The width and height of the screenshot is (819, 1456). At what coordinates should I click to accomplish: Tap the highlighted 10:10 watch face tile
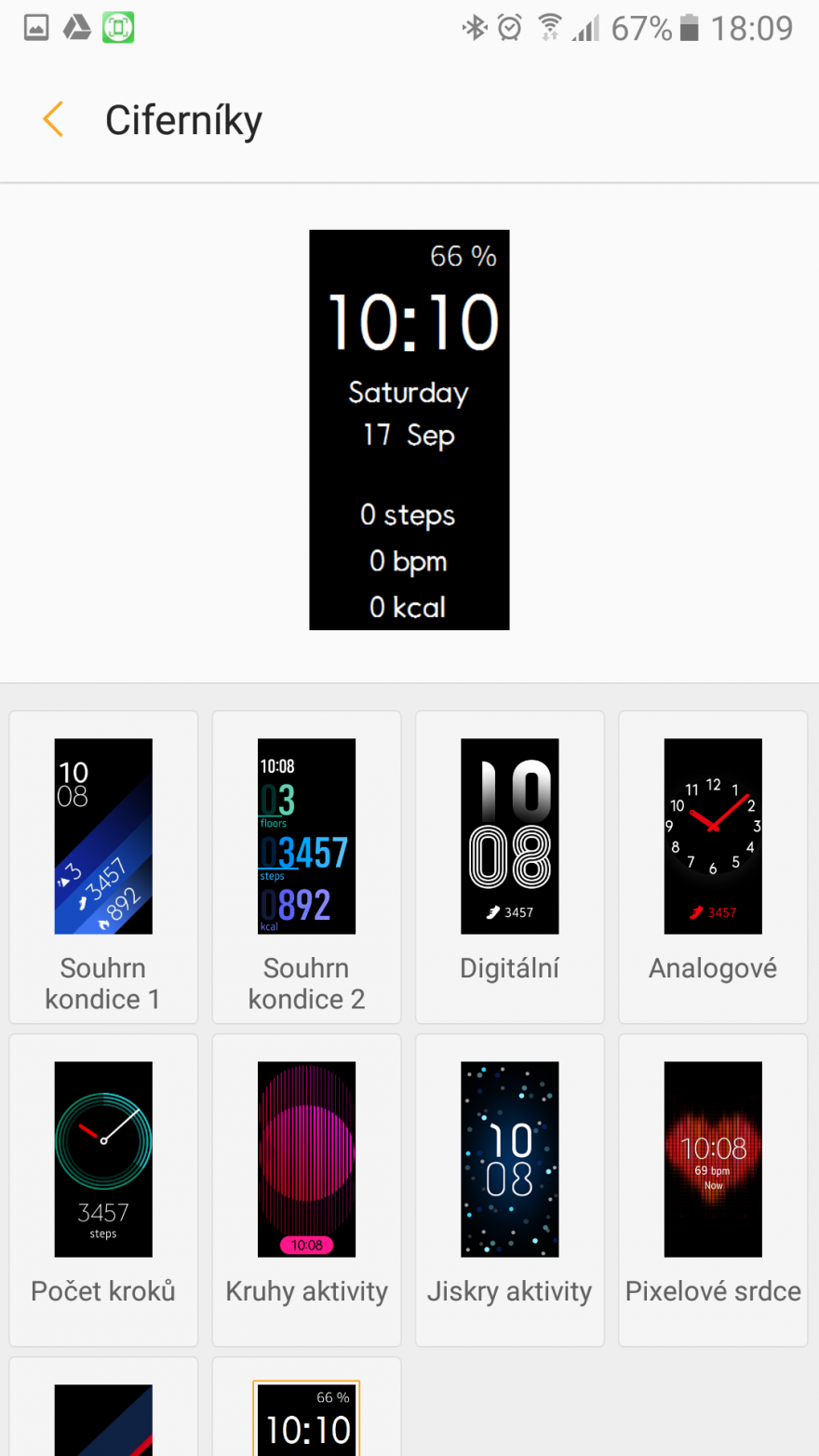306,1419
